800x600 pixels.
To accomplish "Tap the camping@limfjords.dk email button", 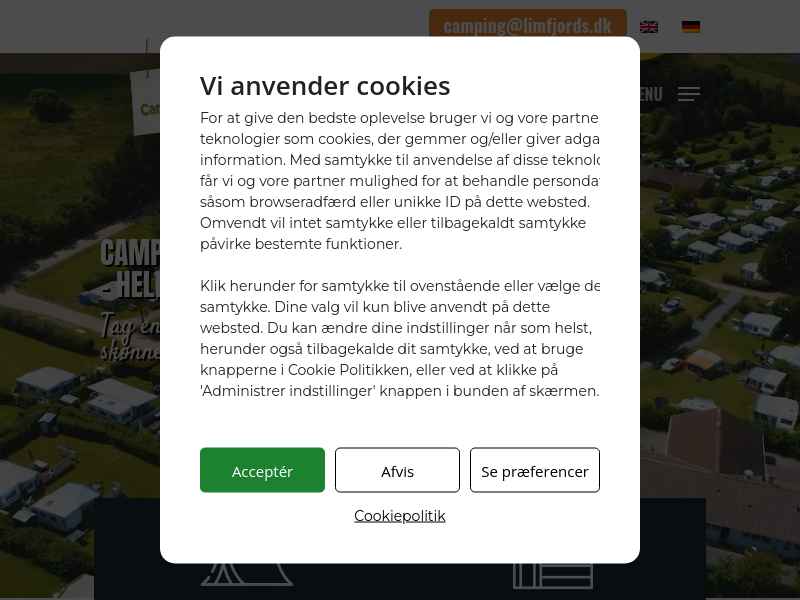I will 527,26.
